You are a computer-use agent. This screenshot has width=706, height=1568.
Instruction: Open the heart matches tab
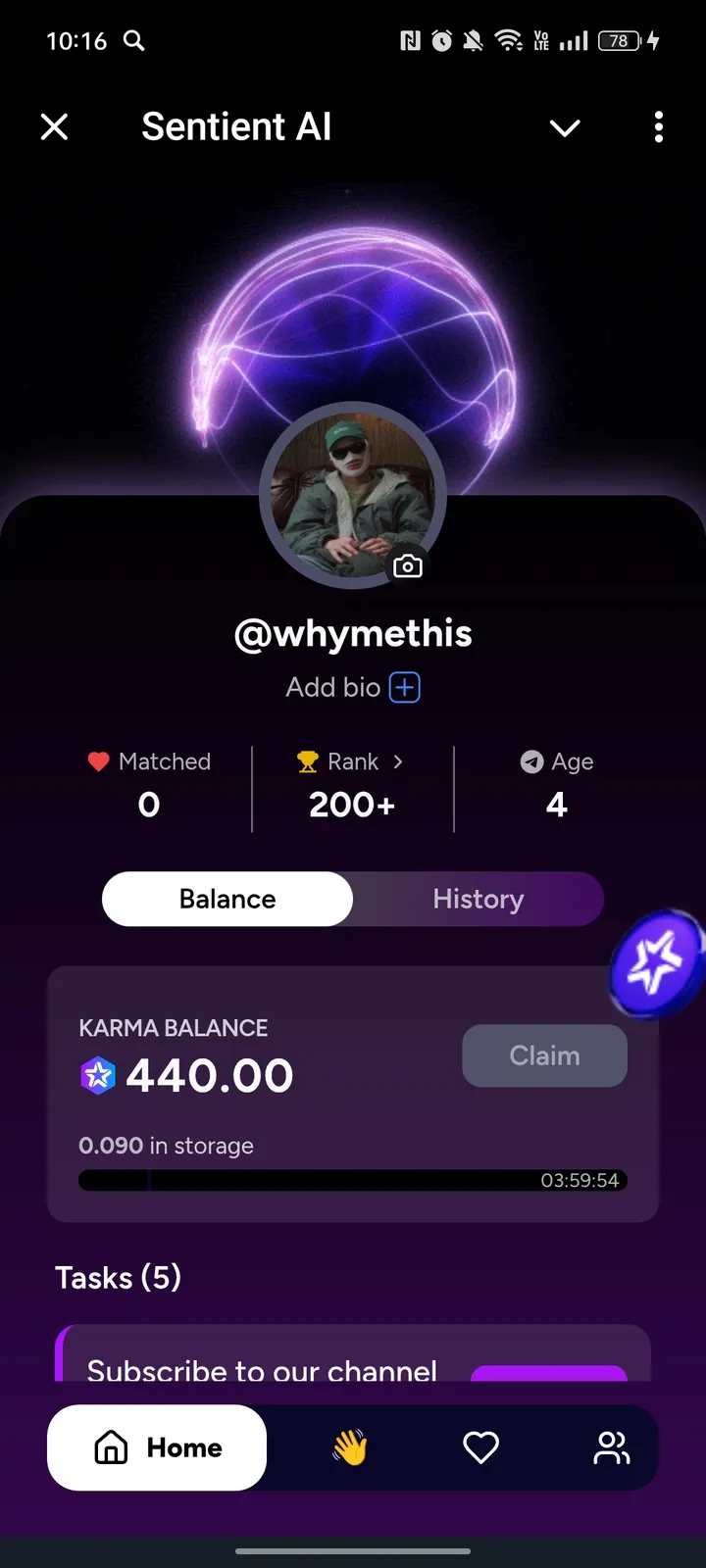[480, 1447]
